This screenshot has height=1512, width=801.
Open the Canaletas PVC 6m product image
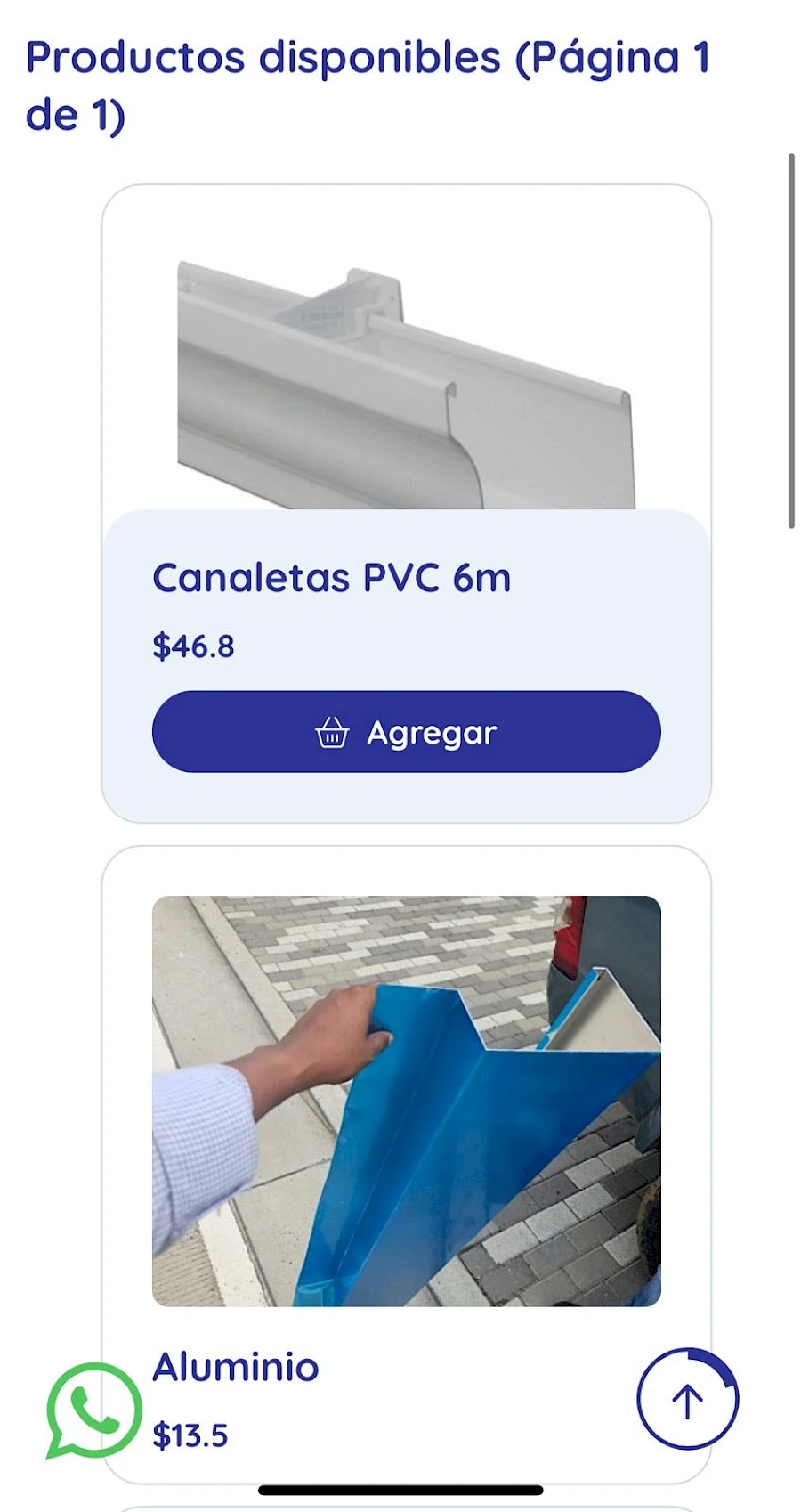coord(406,383)
